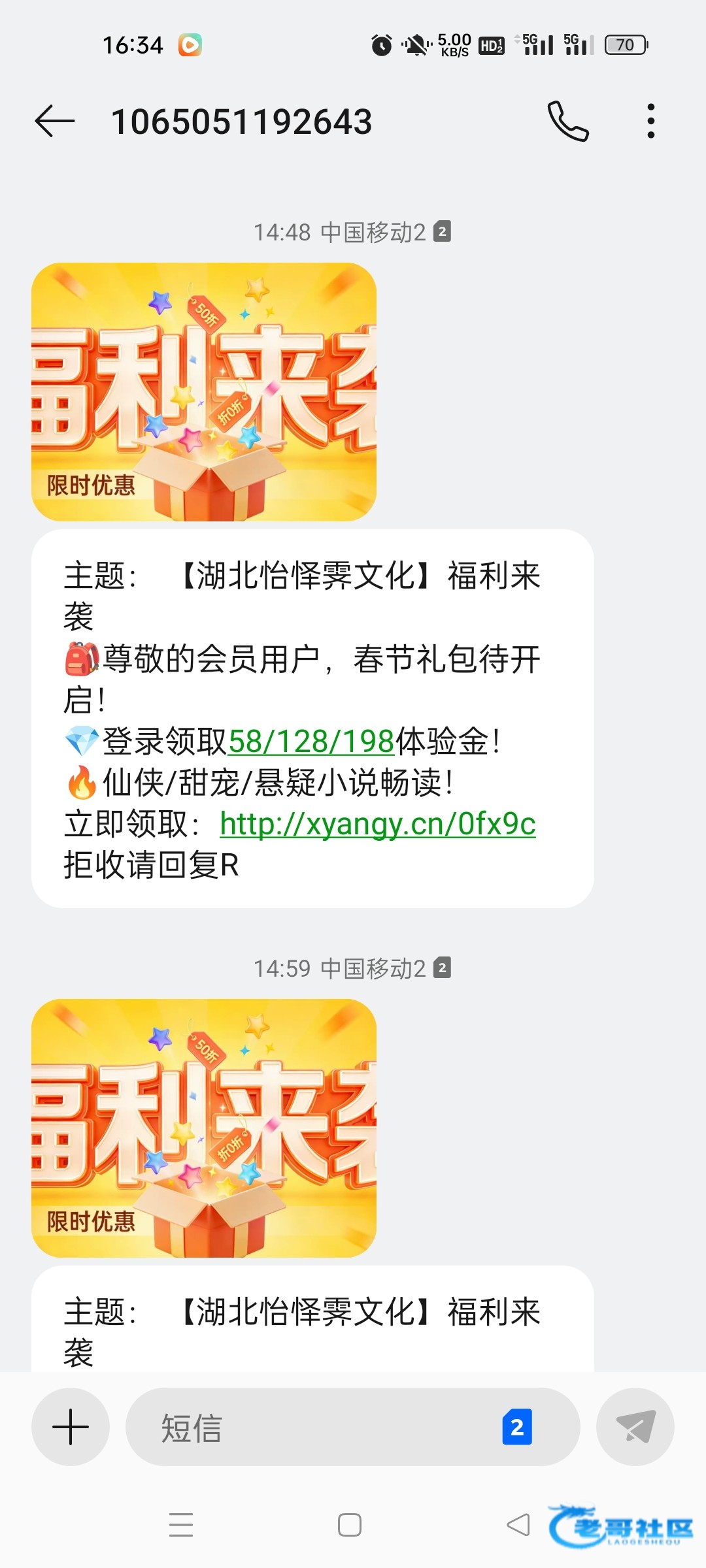Switch the SIM card selector marked 2
This screenshot has width=706, height=1568.
[x=517, y=1428]
